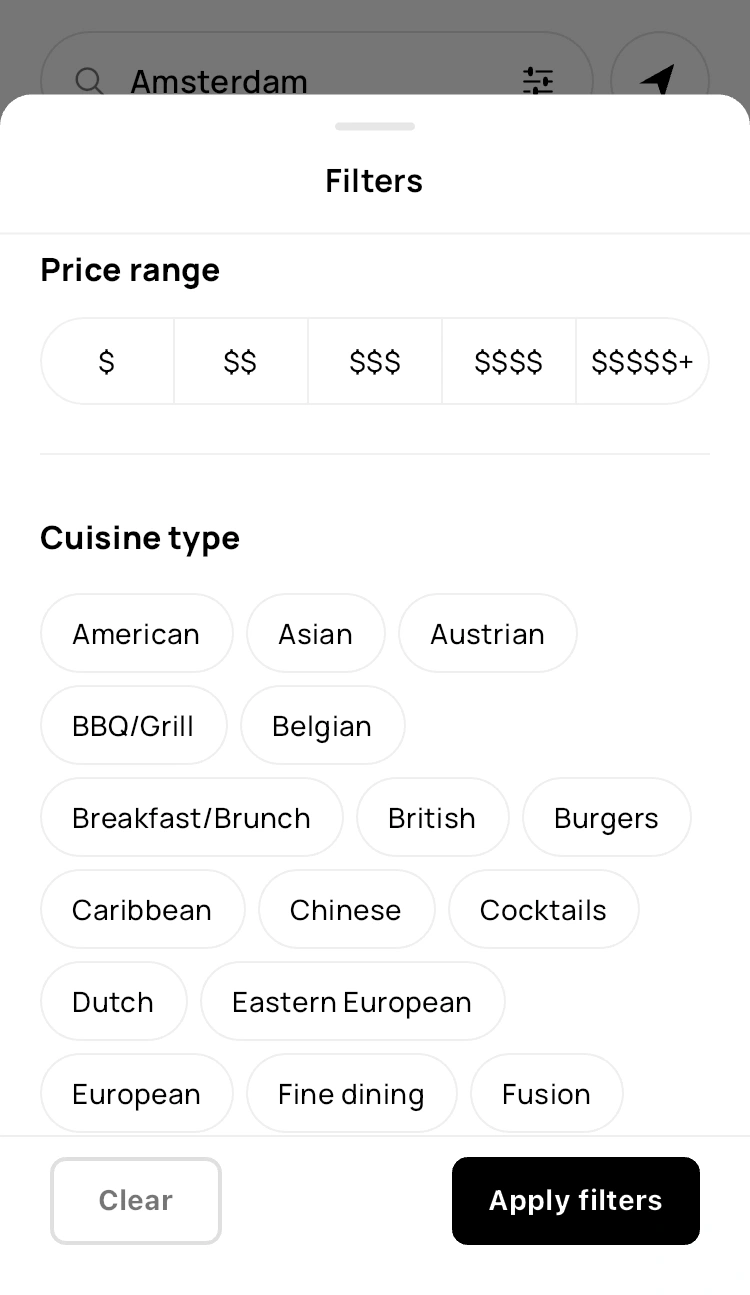Clear all selected filters
The width and height of the screenshot is (750, 1295).
click(x=136, y=1200)
